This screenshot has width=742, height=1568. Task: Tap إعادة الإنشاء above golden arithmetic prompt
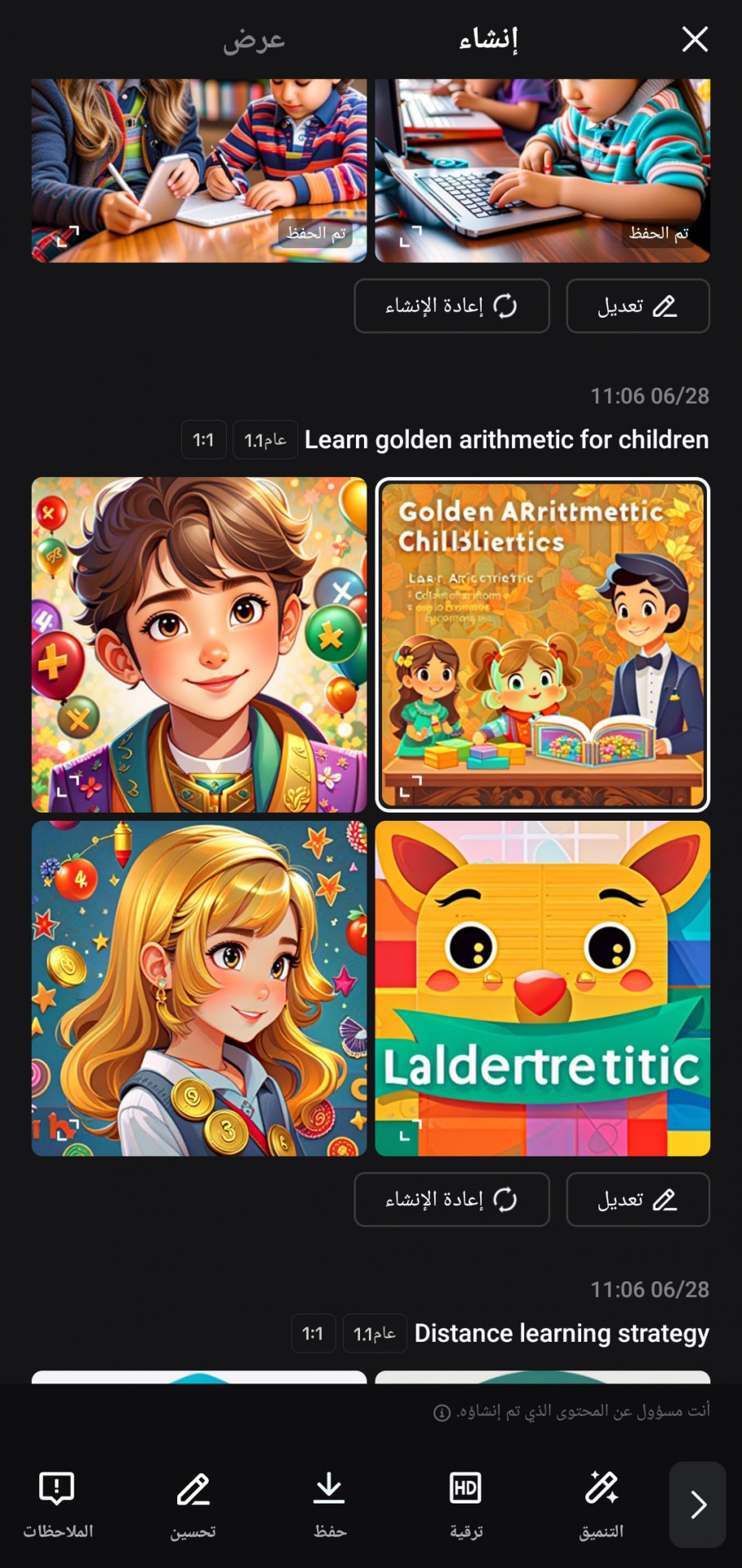pyautogui.click(x=451, y=306)
